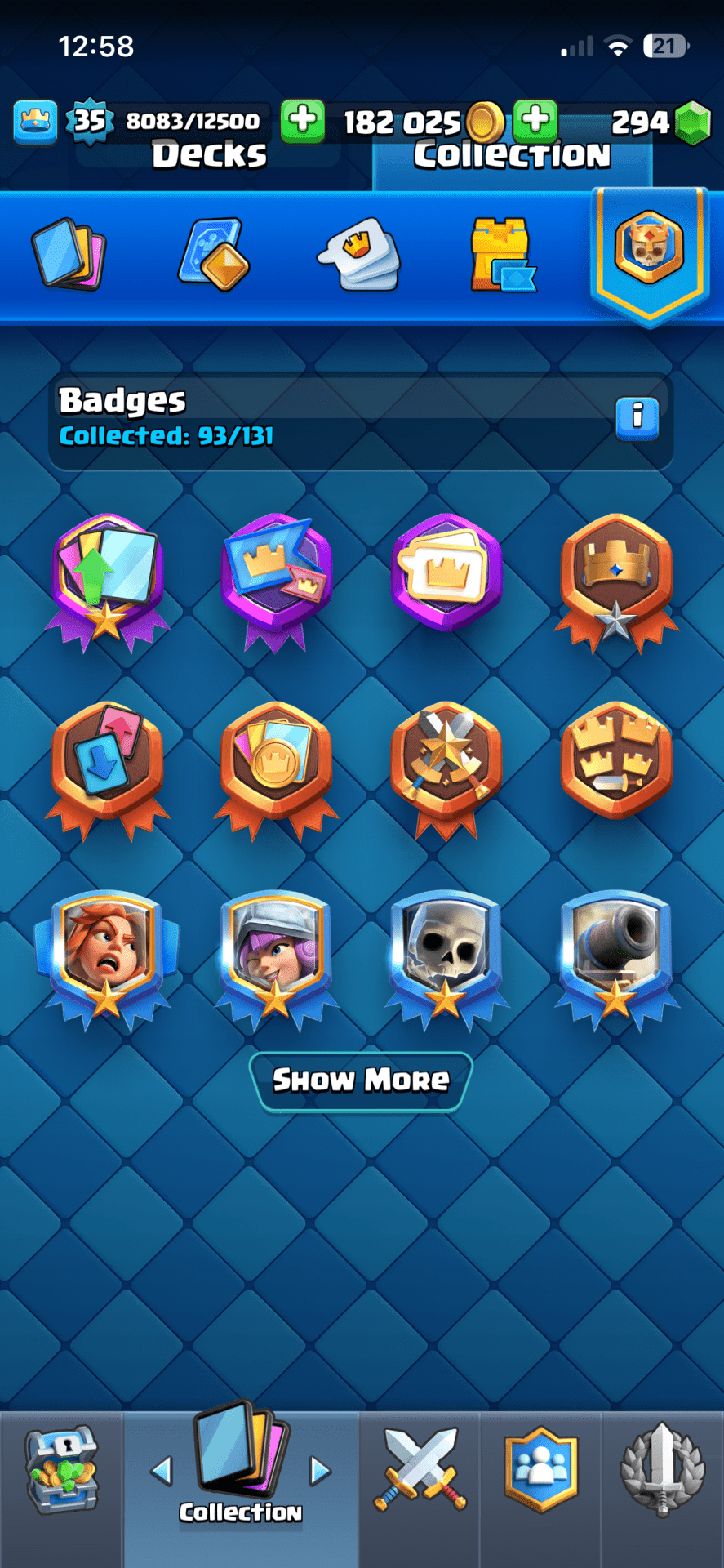Image resolution: width=724 pixels, height=1568 pixels.
Task: Tap the Show More button
Action: 361,1080
